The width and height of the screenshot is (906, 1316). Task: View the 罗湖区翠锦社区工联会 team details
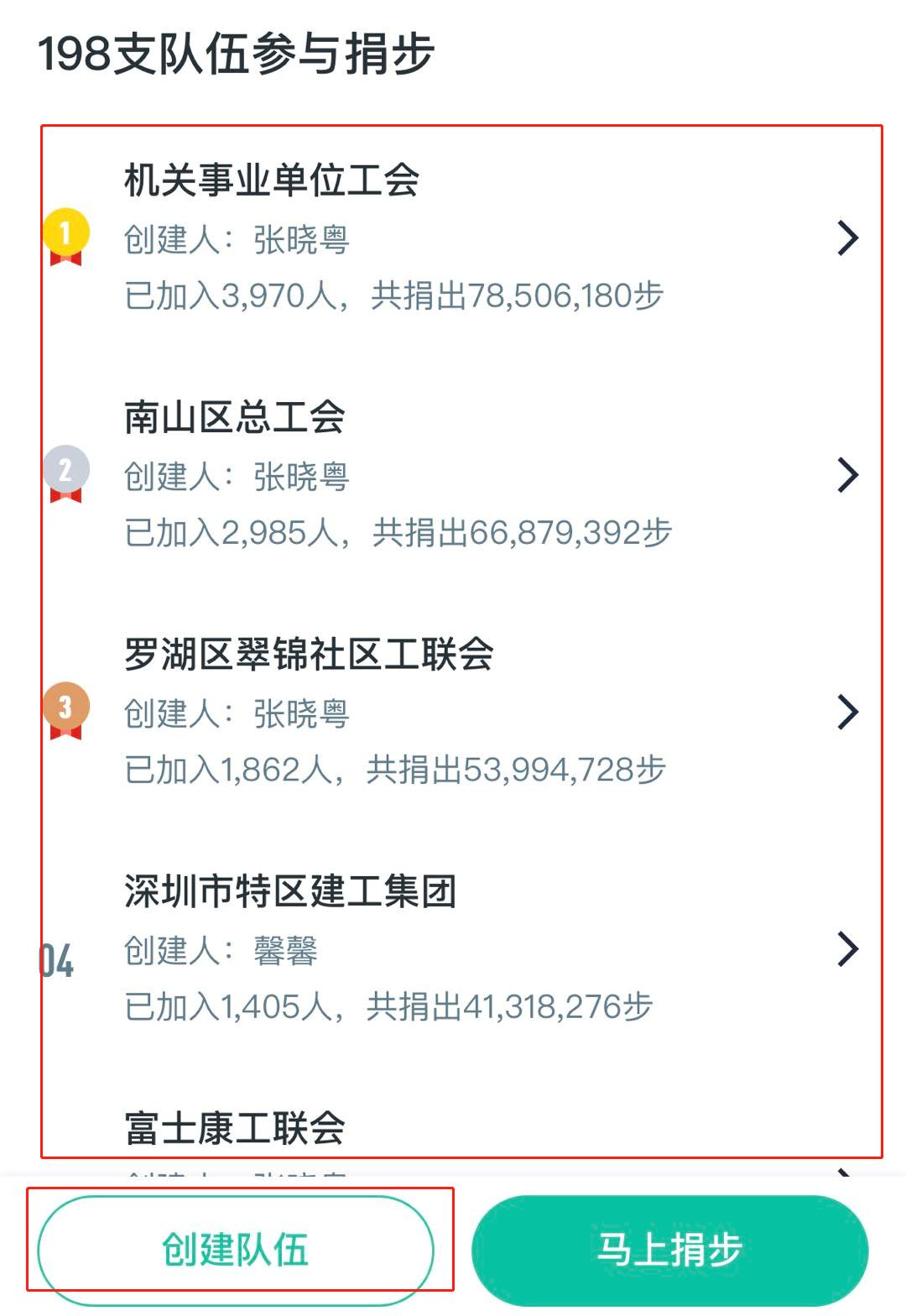(x=453, y=712)
